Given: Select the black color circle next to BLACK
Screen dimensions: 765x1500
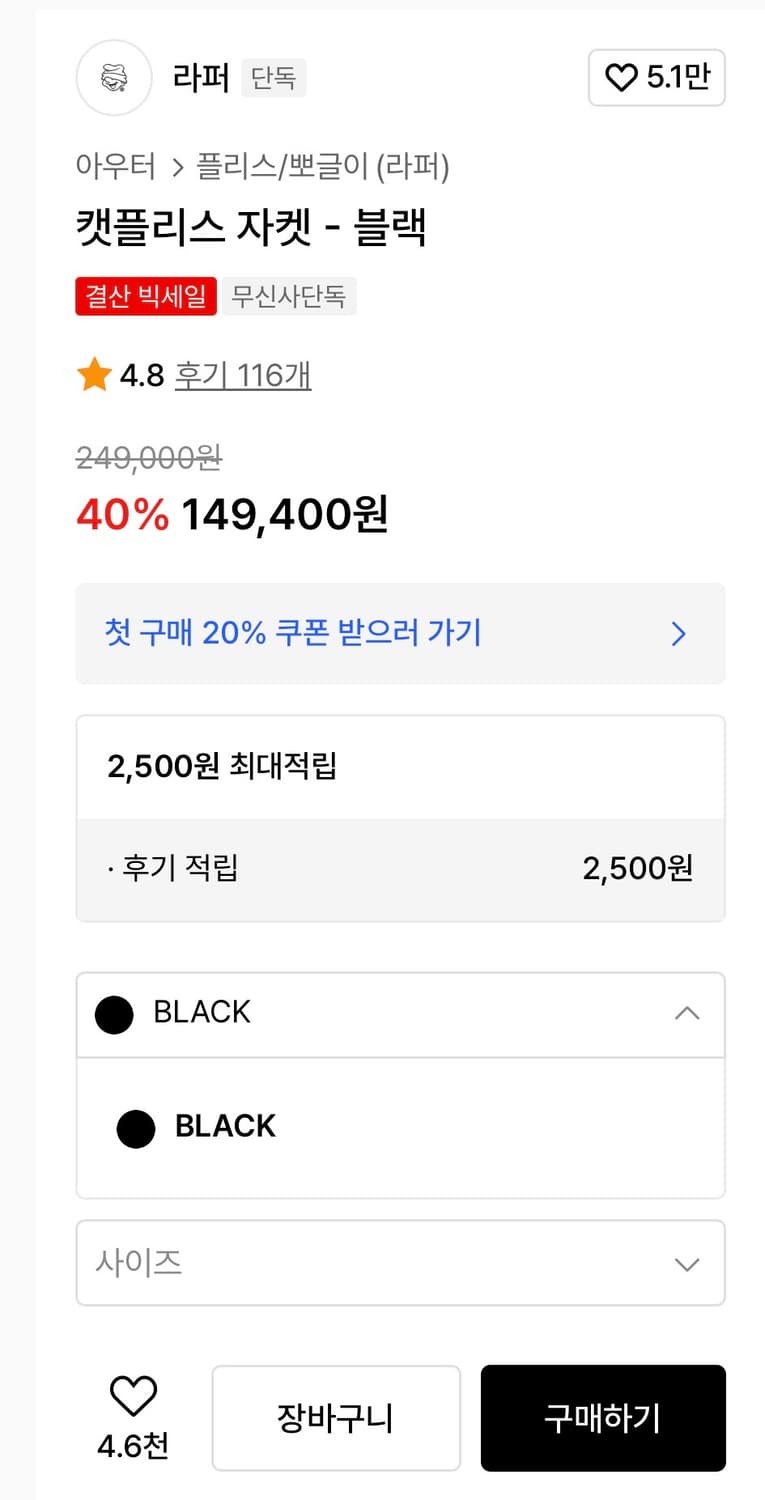Looking at the screenshot, I should [x=113, y=1014].
